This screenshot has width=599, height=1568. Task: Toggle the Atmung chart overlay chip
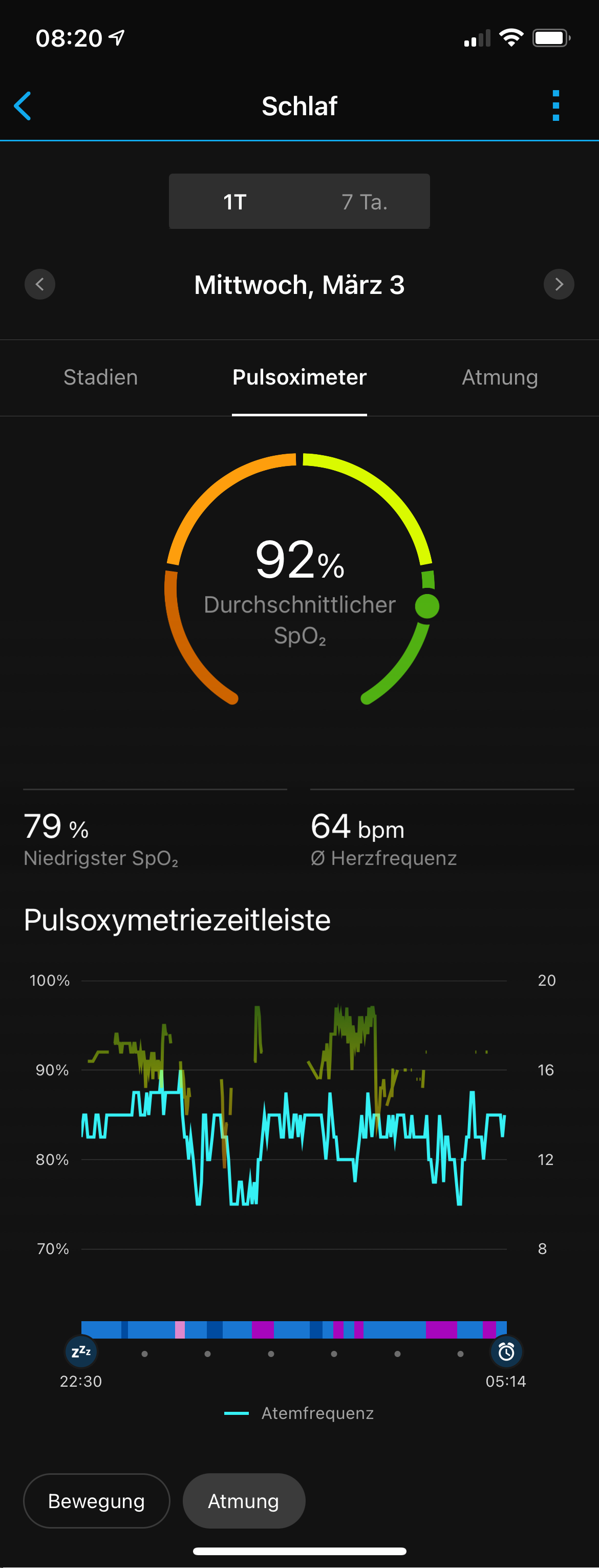[x=244, y=1500]
